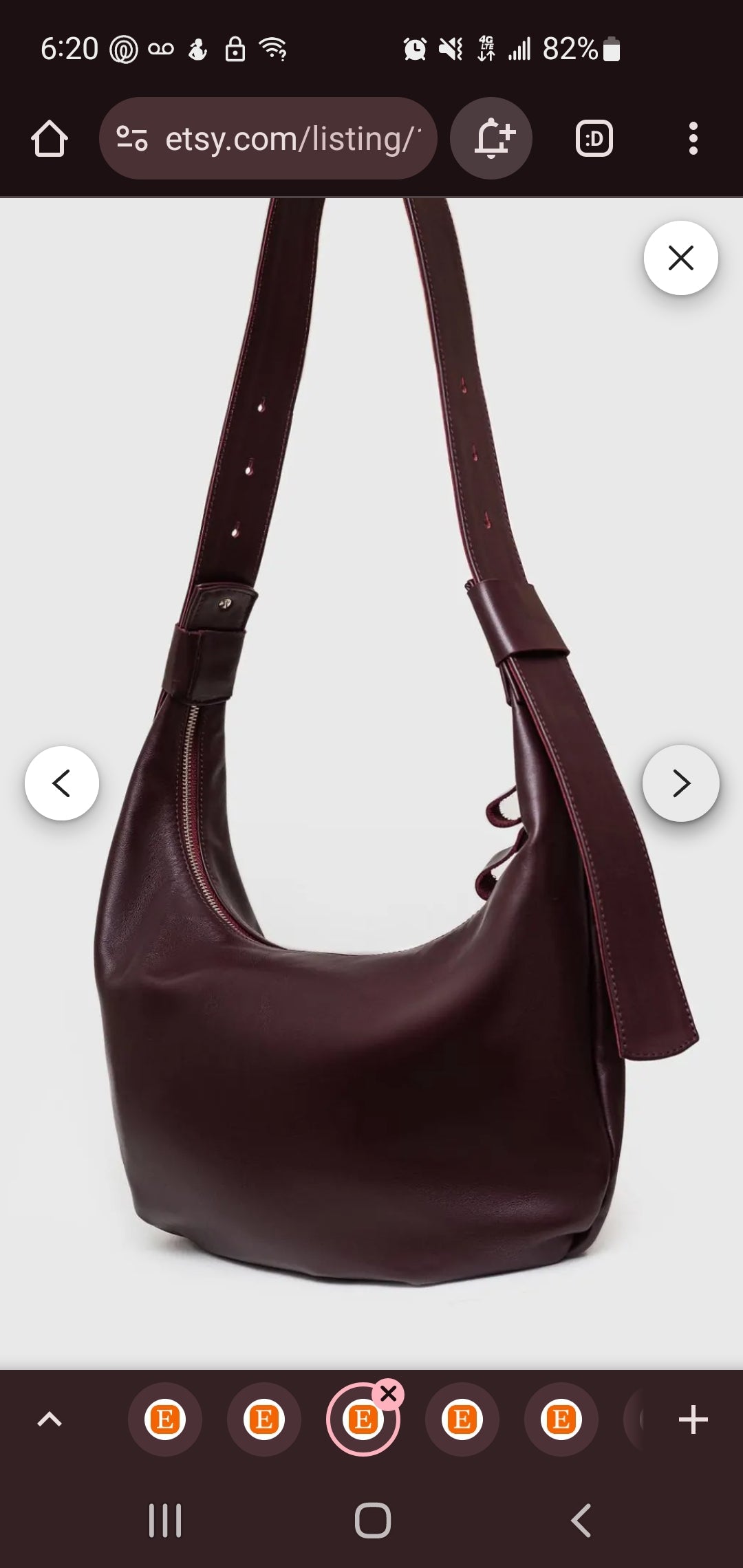Viewport: 743px width, 1568px height.
Task: Open recent apps from the navigation bar
Action: point(165,1521)
